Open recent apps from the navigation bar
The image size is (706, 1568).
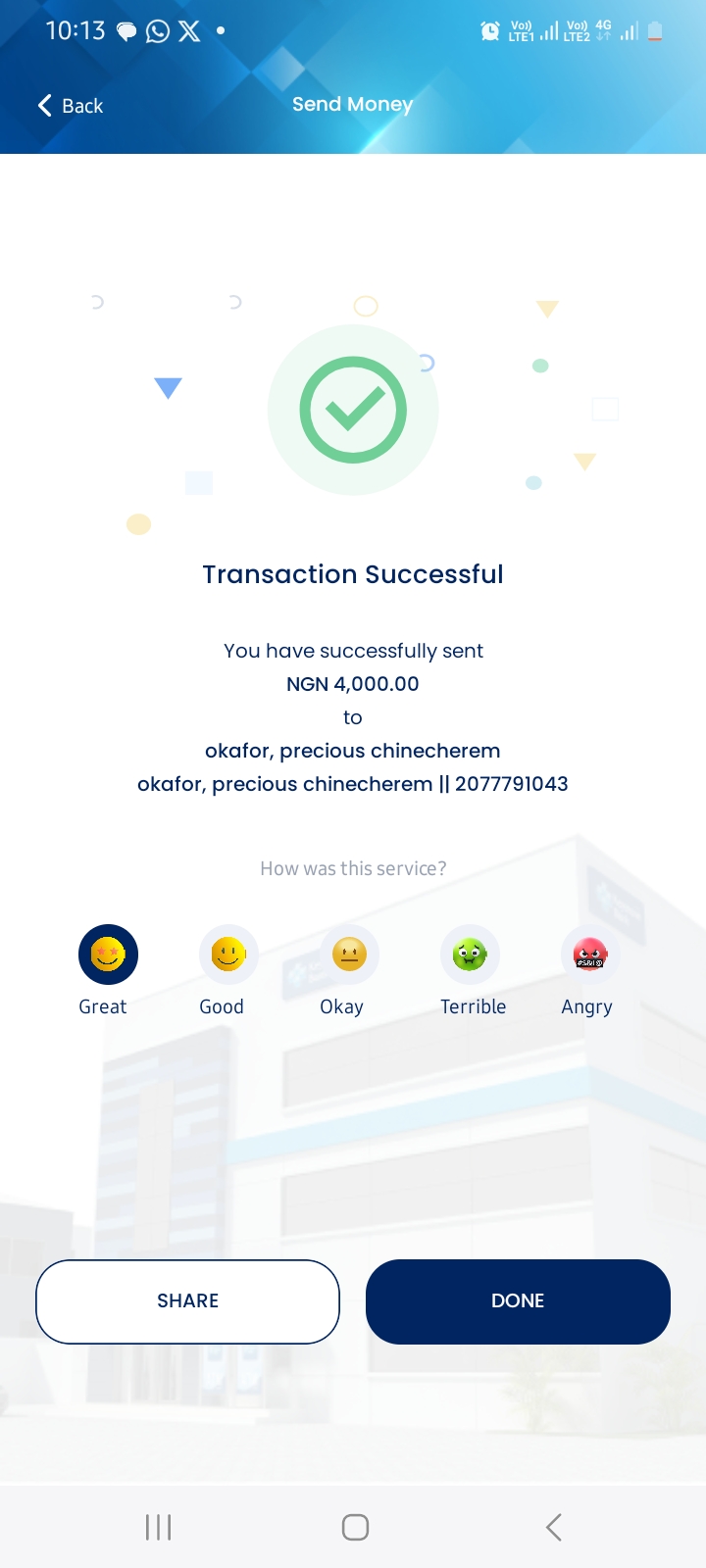[x=158, y=1527]
